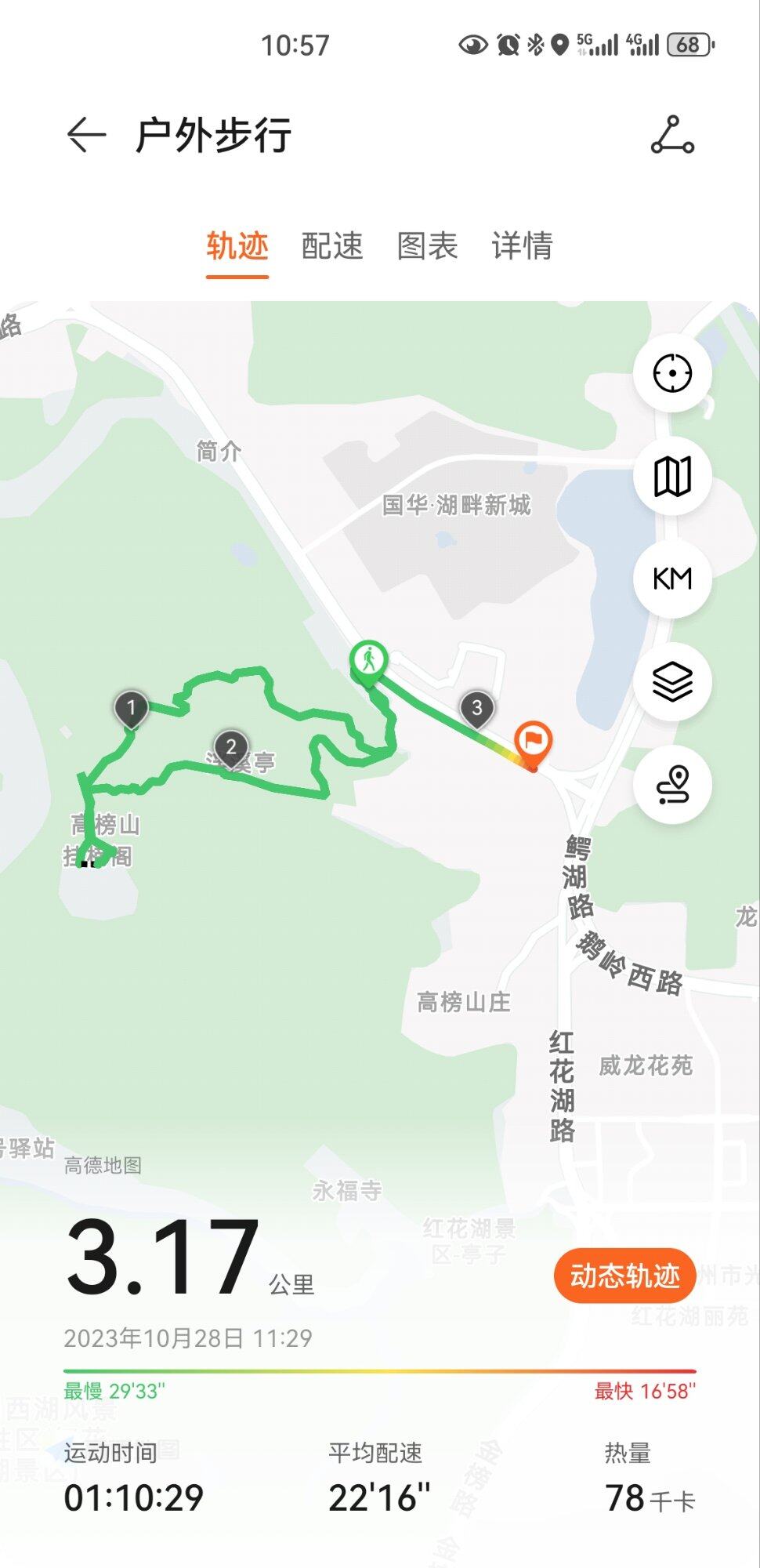The image size is (760, 1568).
Task: Select the 轨迹 tab
Action: pyautogui.click(x=237, y=246)
